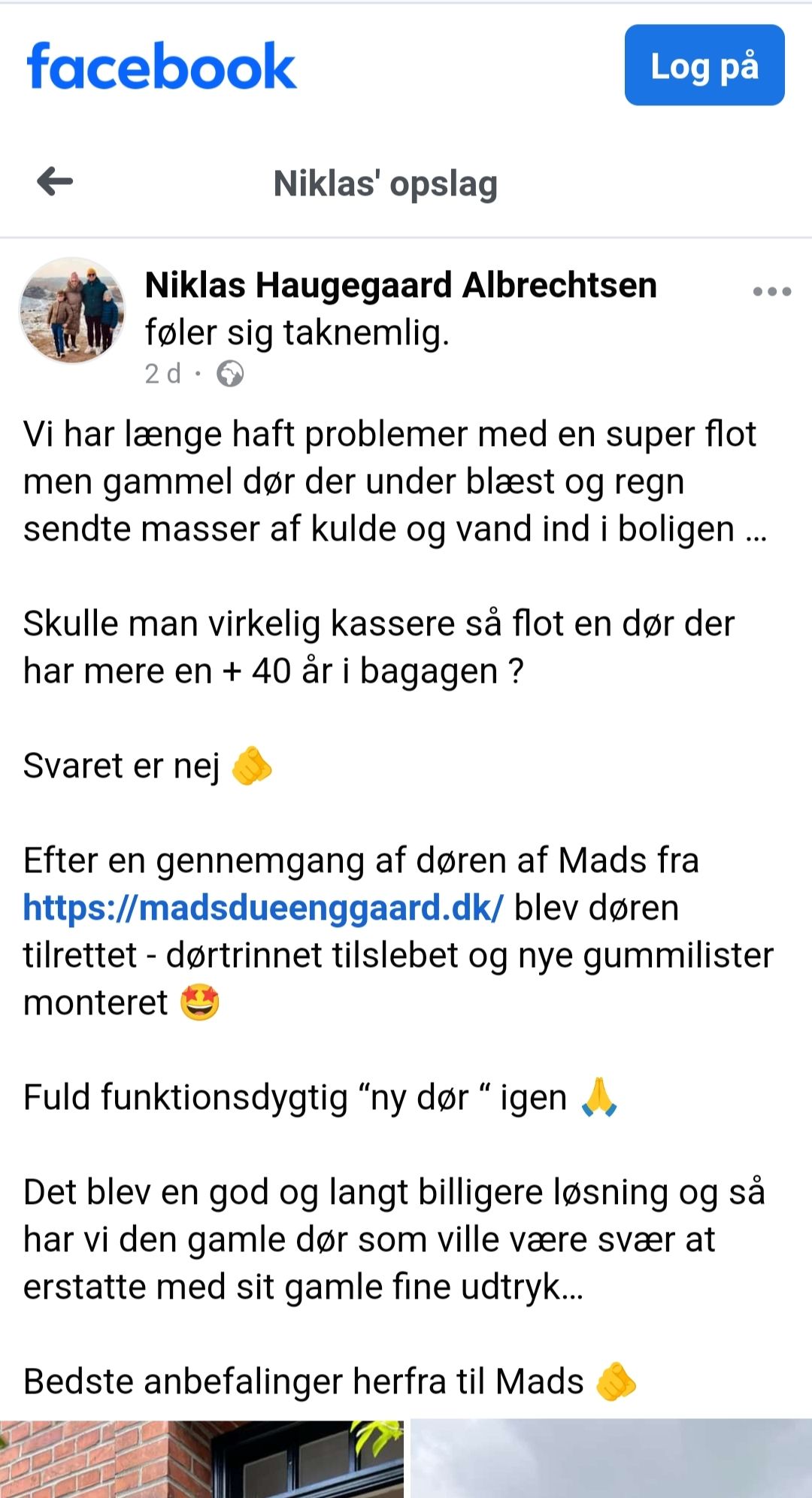The image size is (812, 1498).
Task: Open the brick wall door photo
Action: click(x=201, y=1459)
